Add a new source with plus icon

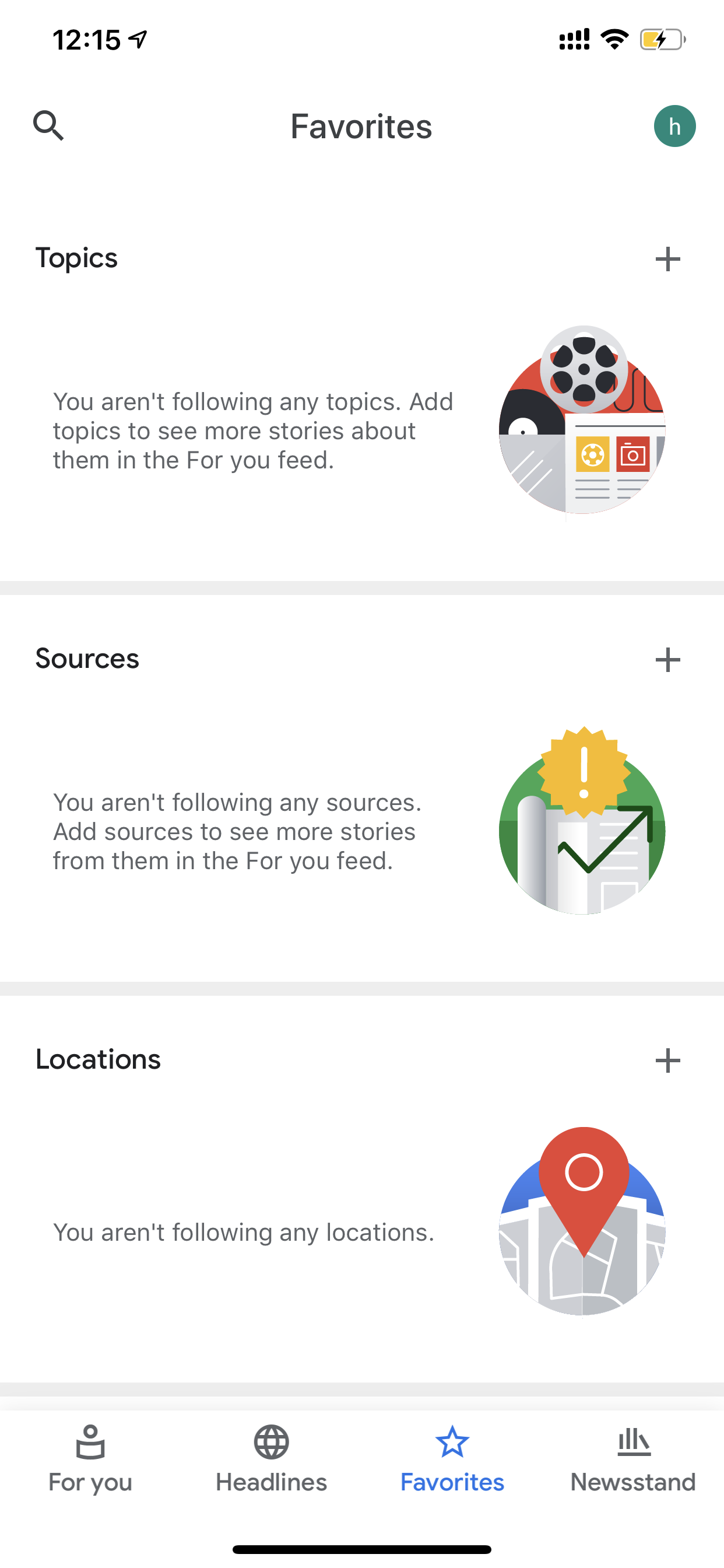click(x=667, y=659)
